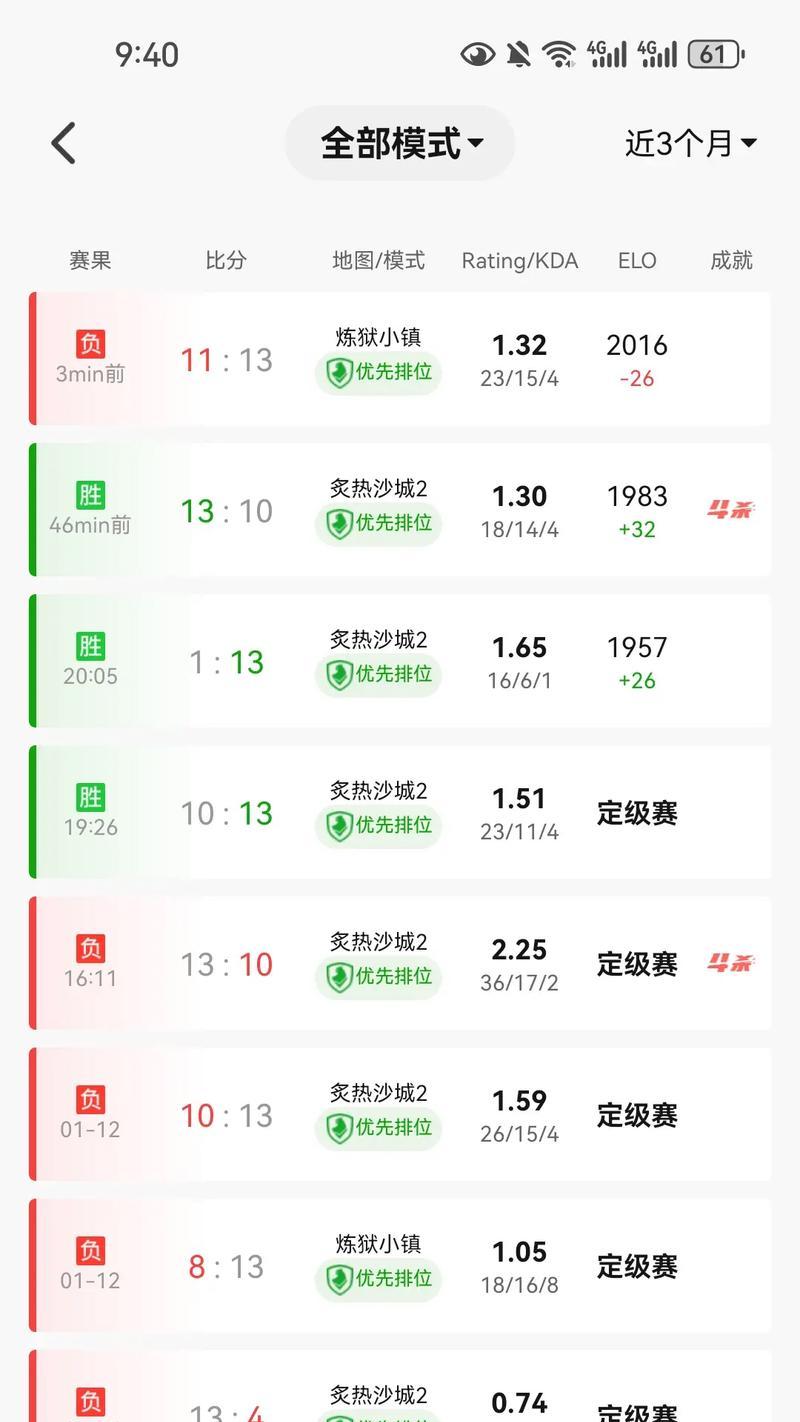Open the 10:13 win match at 19:26
The width and height of the screenshot is (800, 1422).
click(x=400, y=812)
